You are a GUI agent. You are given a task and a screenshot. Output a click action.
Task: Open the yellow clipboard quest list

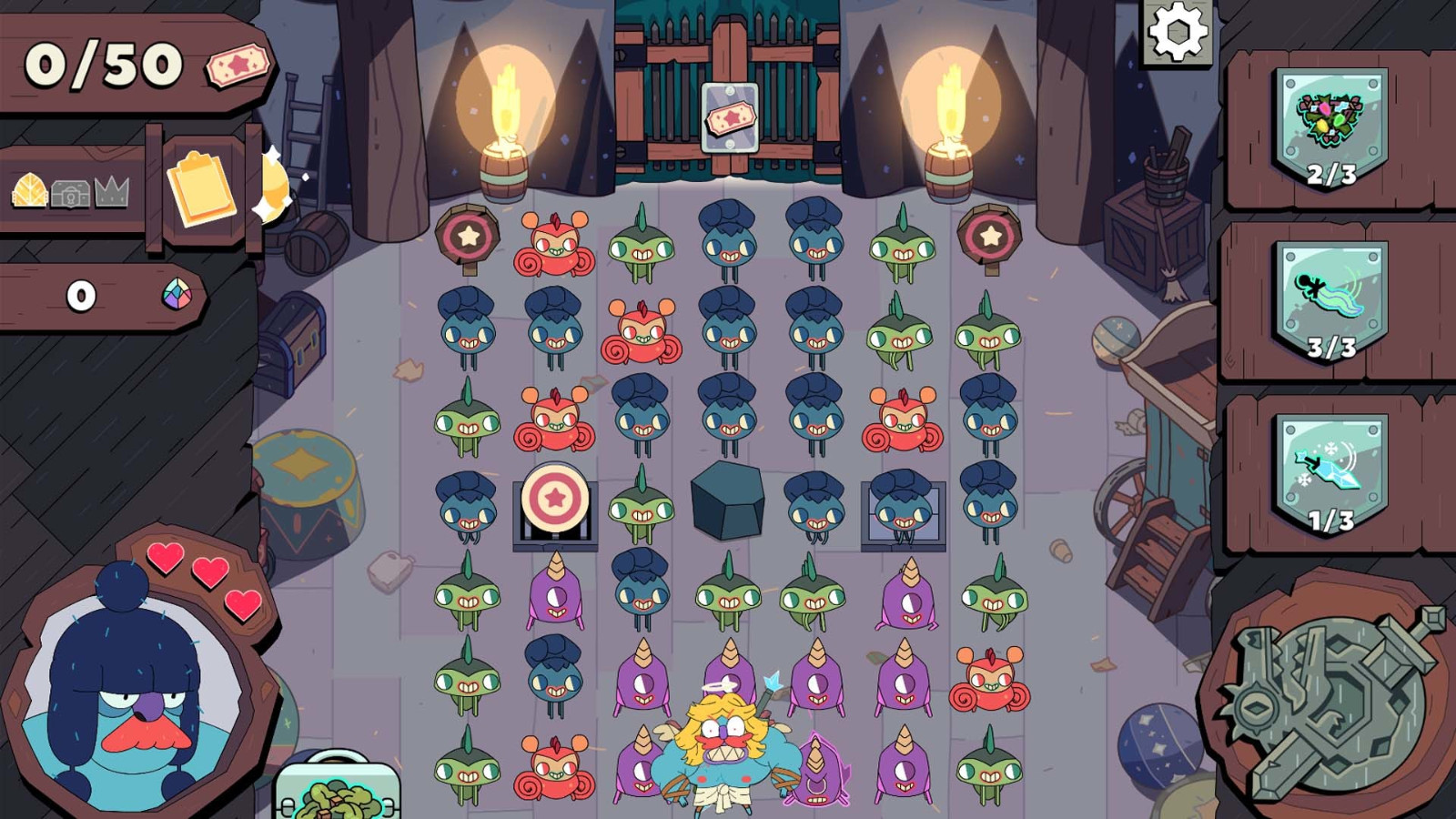pyautogui.click(x=202, y=189)
